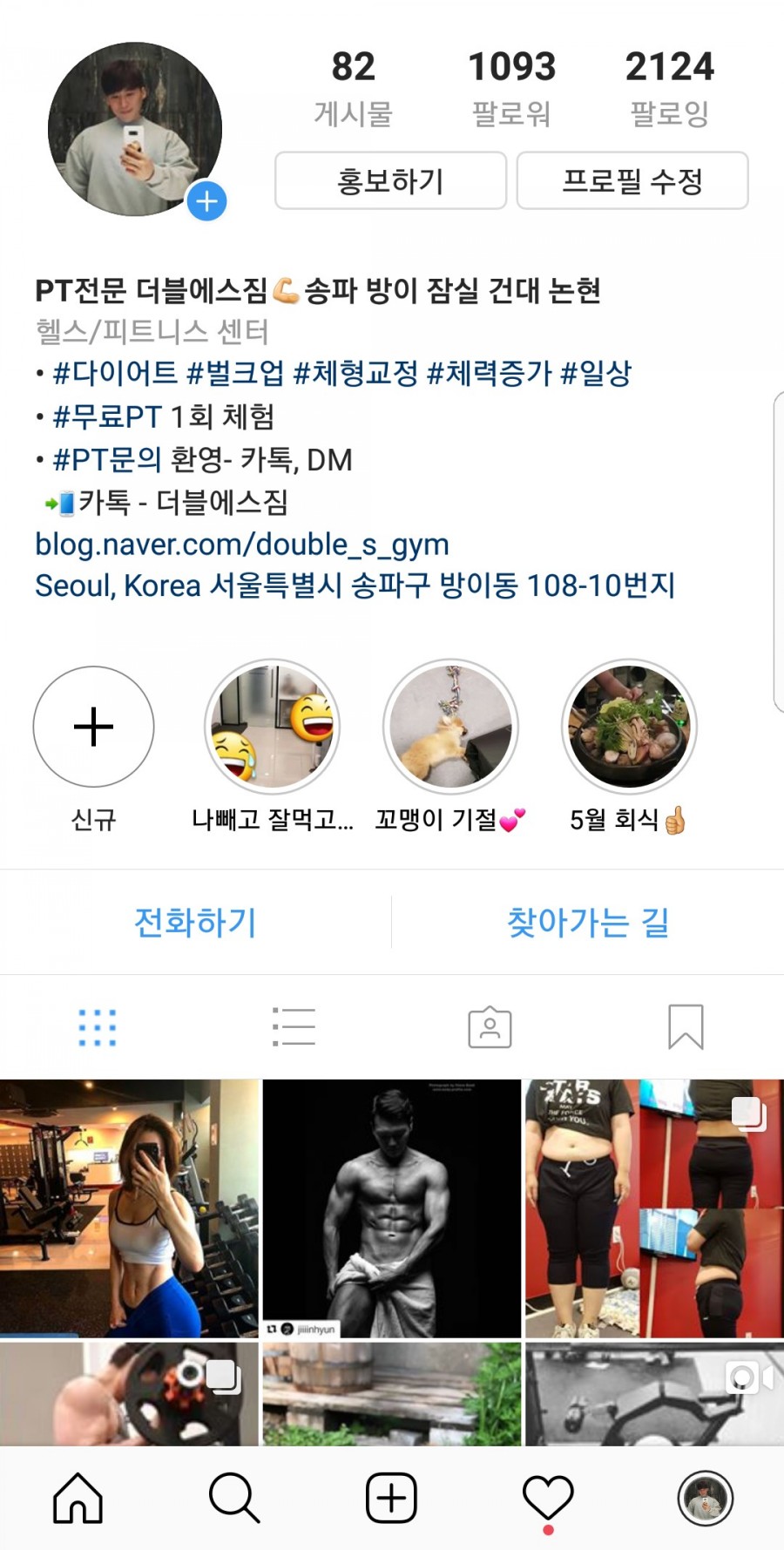Tap 전화하기 to call the gym

point(195,922)
